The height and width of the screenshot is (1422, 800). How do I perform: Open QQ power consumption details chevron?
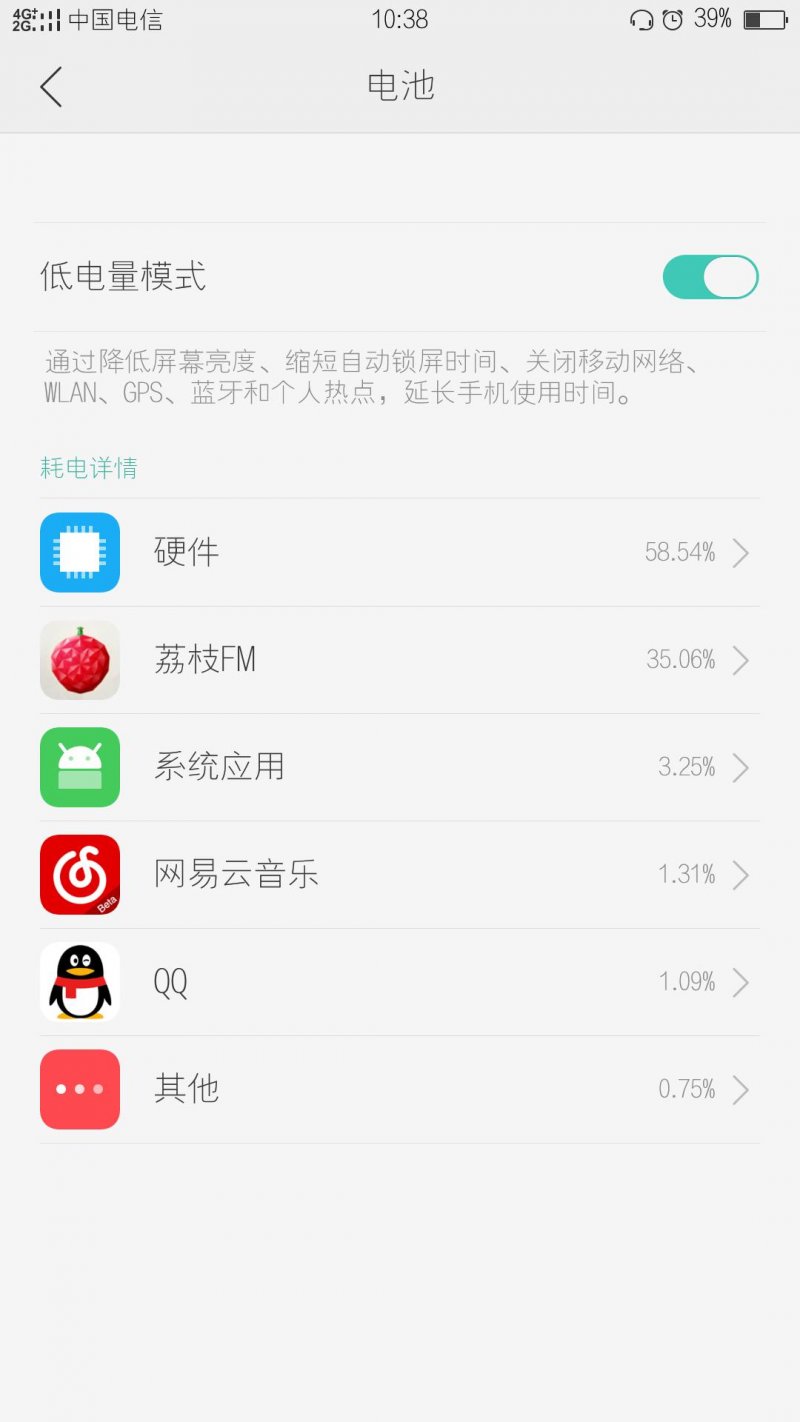click(740, 982)
